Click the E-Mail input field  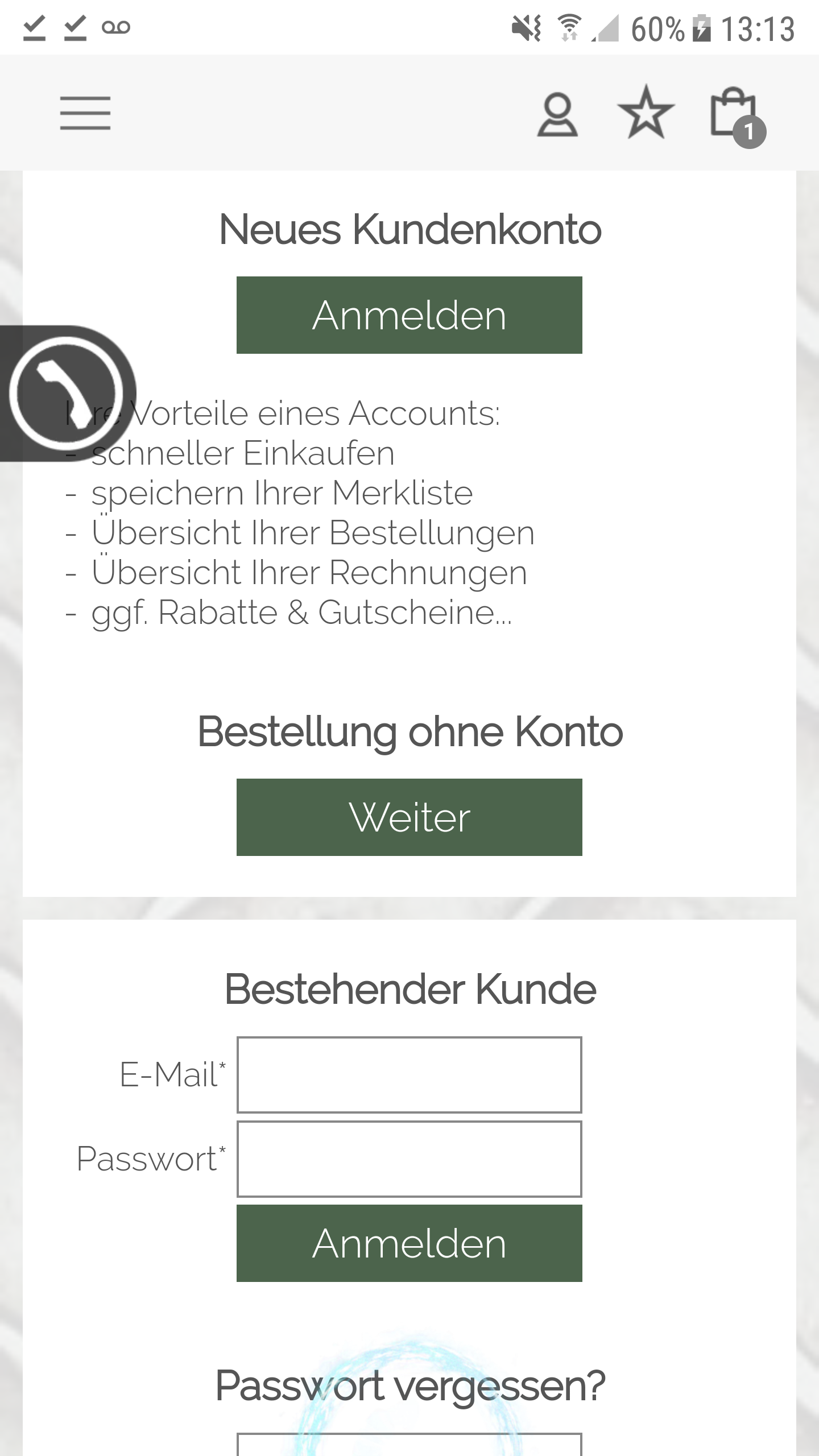tap(409, 1073)
